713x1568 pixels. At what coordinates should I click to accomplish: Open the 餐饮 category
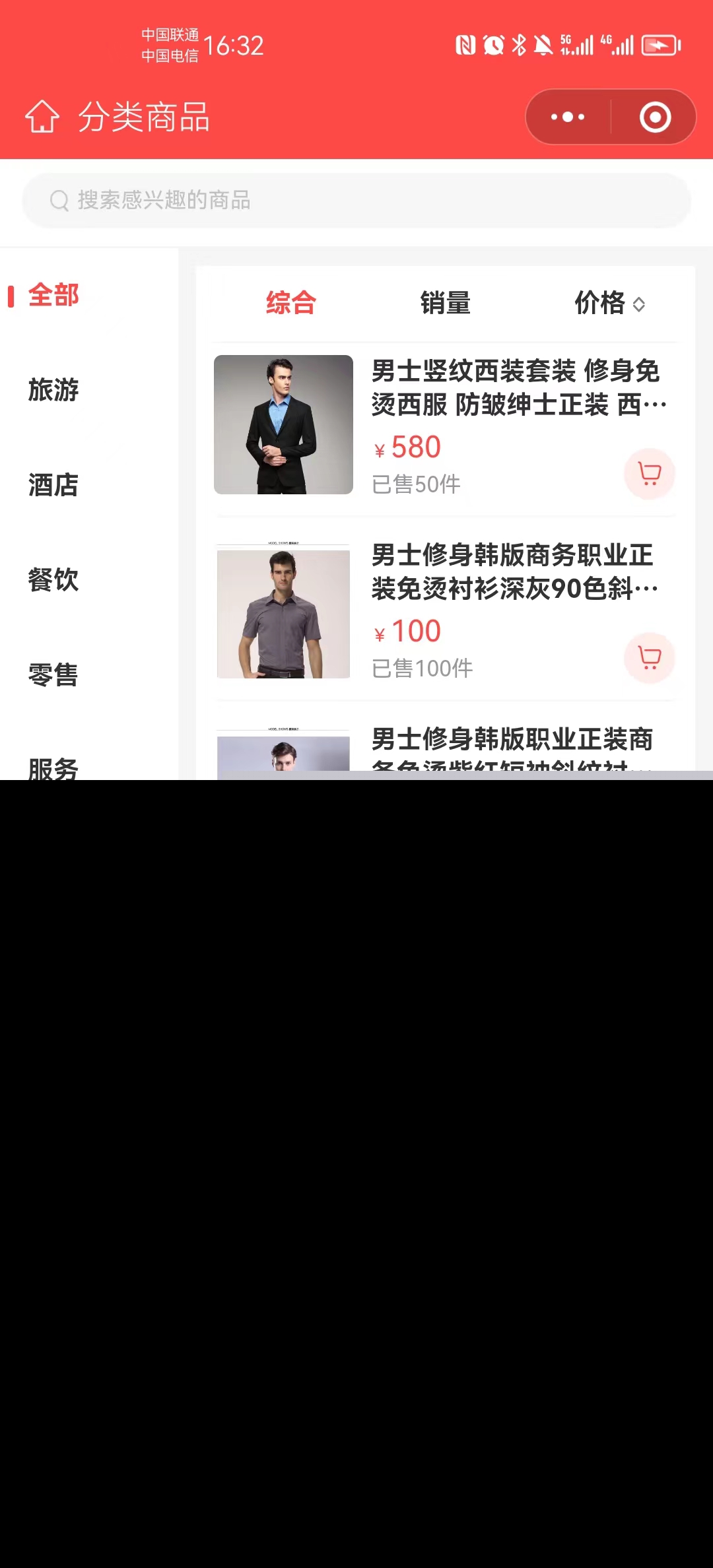coord(54,579)
